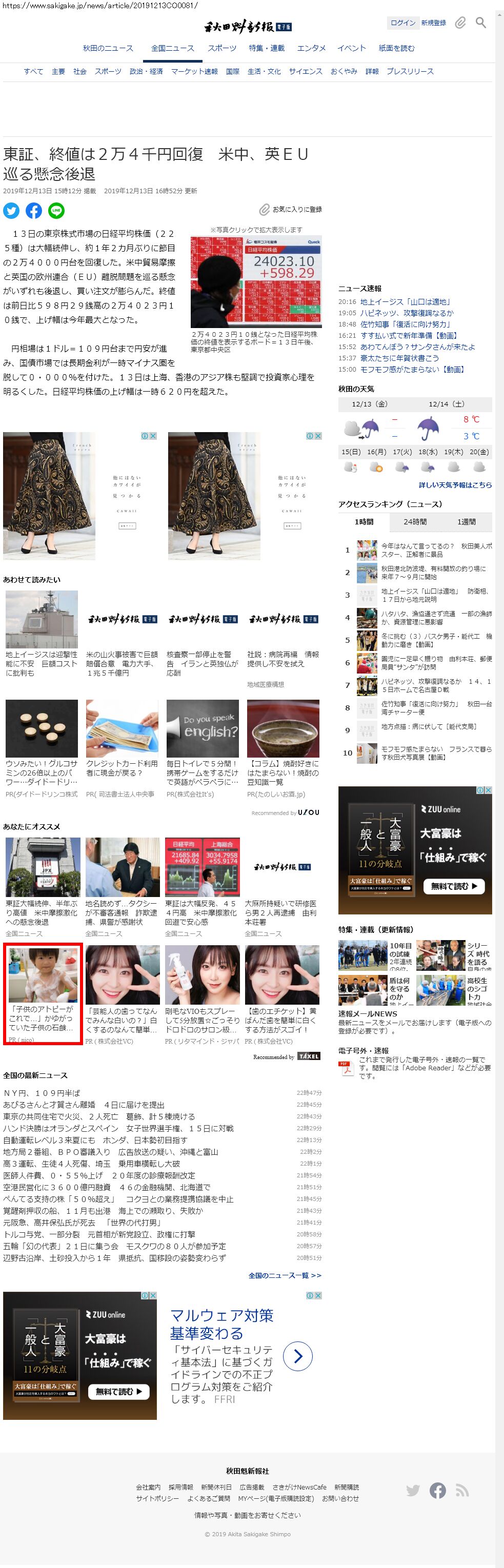Share the article via LINE
This screenshot has width=504, height=1568.
56,211
